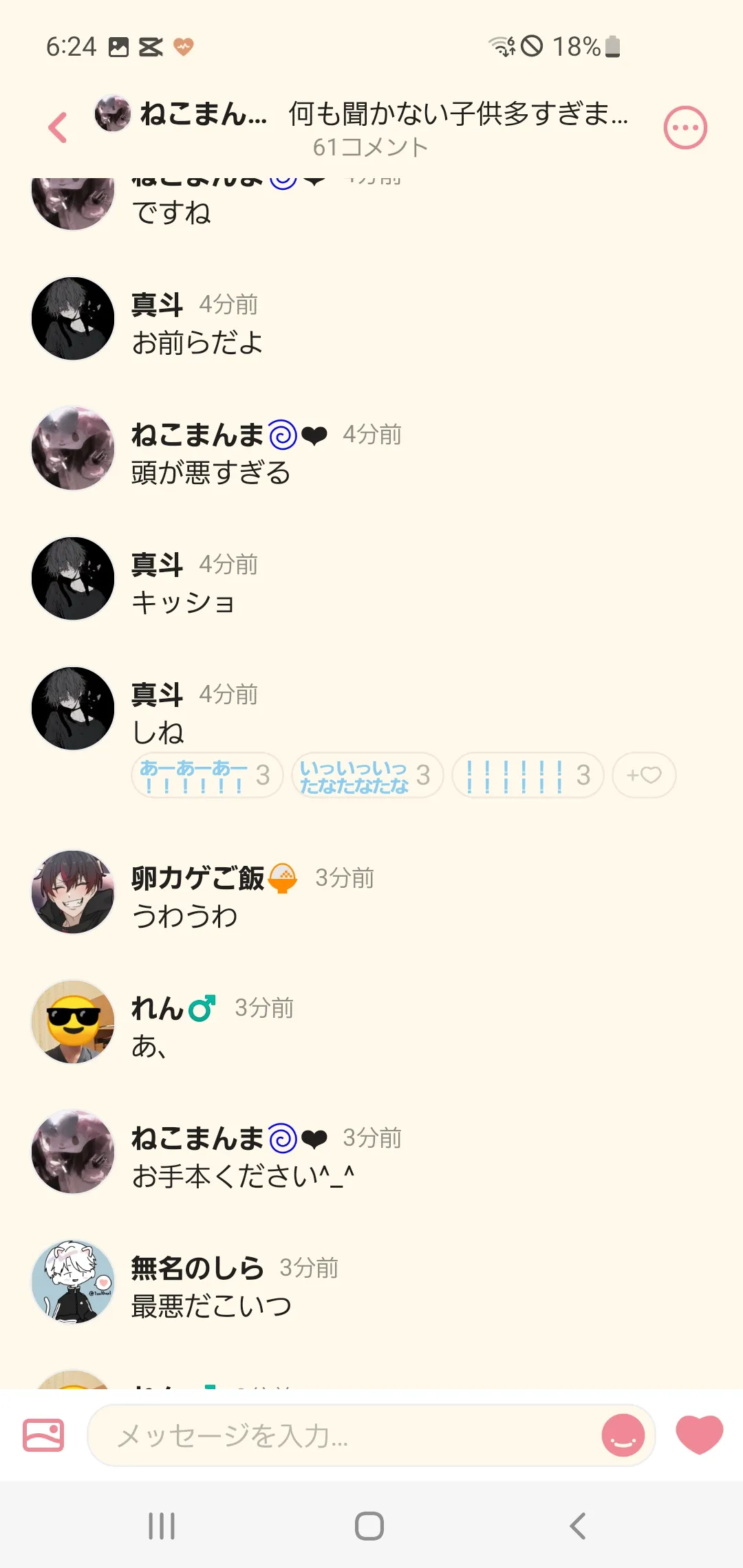Open recent apps from navigation bar
This screenshot has width=743, height=1568.
pyautogui.click(x=162, y=1526)
